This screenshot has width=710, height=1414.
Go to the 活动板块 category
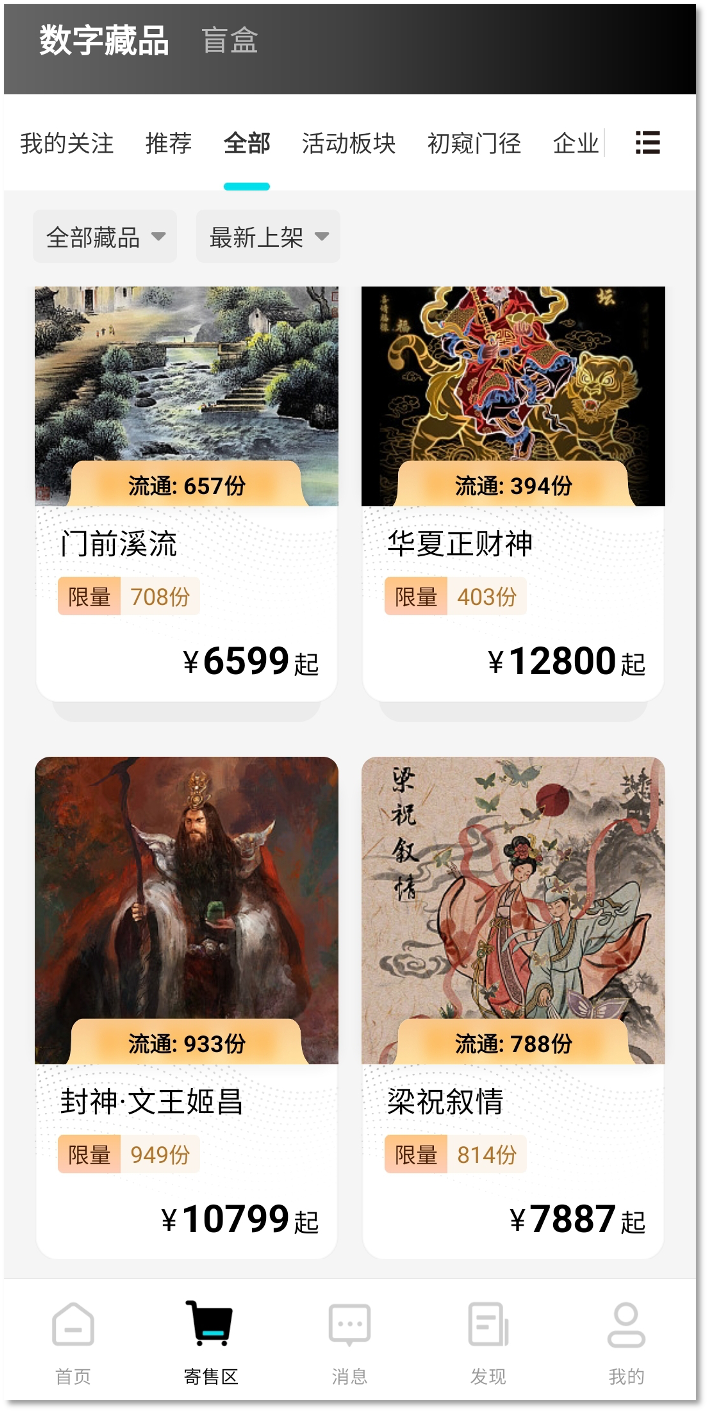click(349, 143)
